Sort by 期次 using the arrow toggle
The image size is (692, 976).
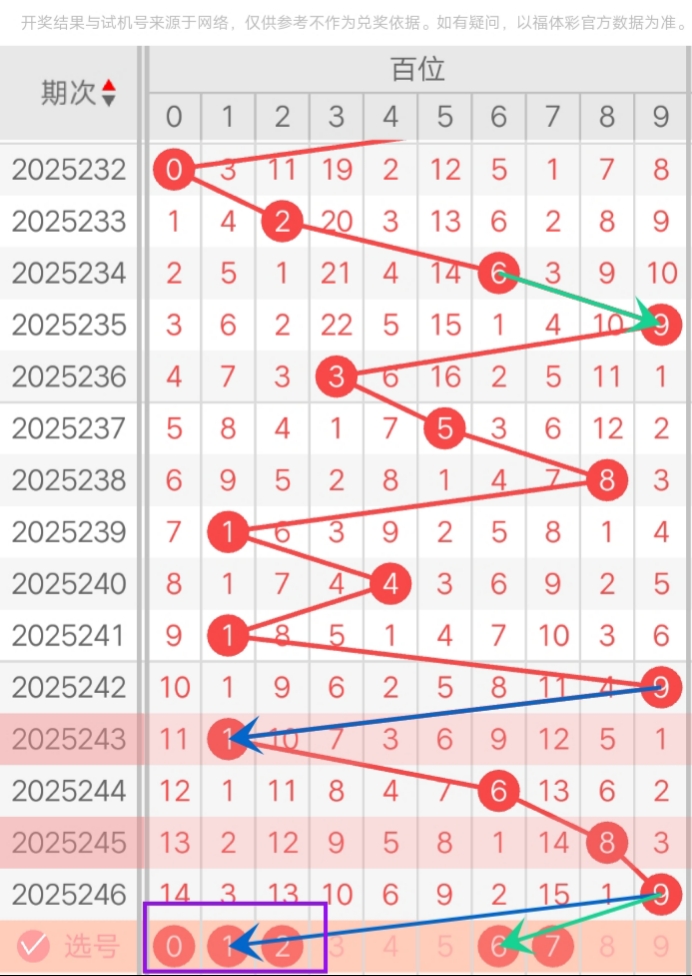(x=109, y=93)
